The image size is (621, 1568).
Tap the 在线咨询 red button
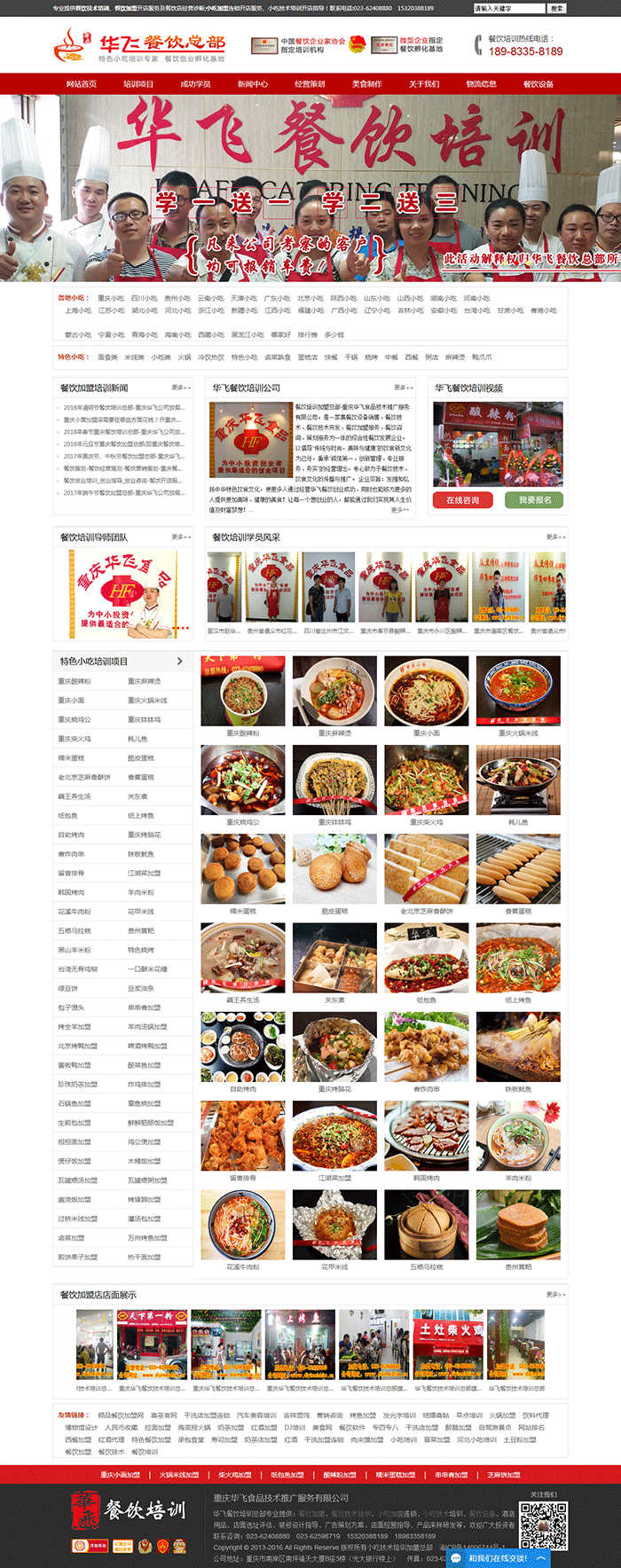[462, 500]
